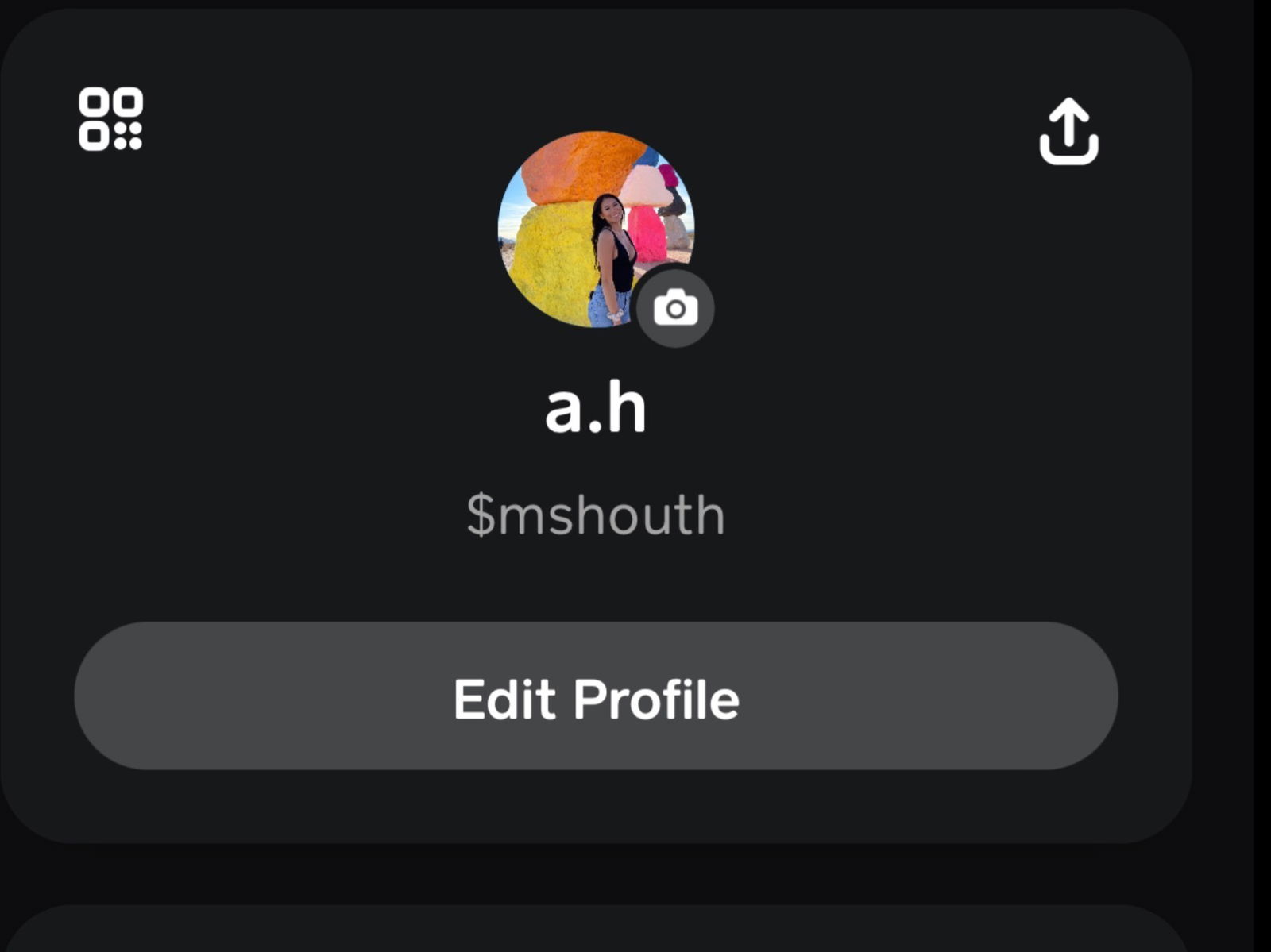Change profile photo with the camera icon
The width and height of the screenshot is (1271, 952).
[675, 308]
